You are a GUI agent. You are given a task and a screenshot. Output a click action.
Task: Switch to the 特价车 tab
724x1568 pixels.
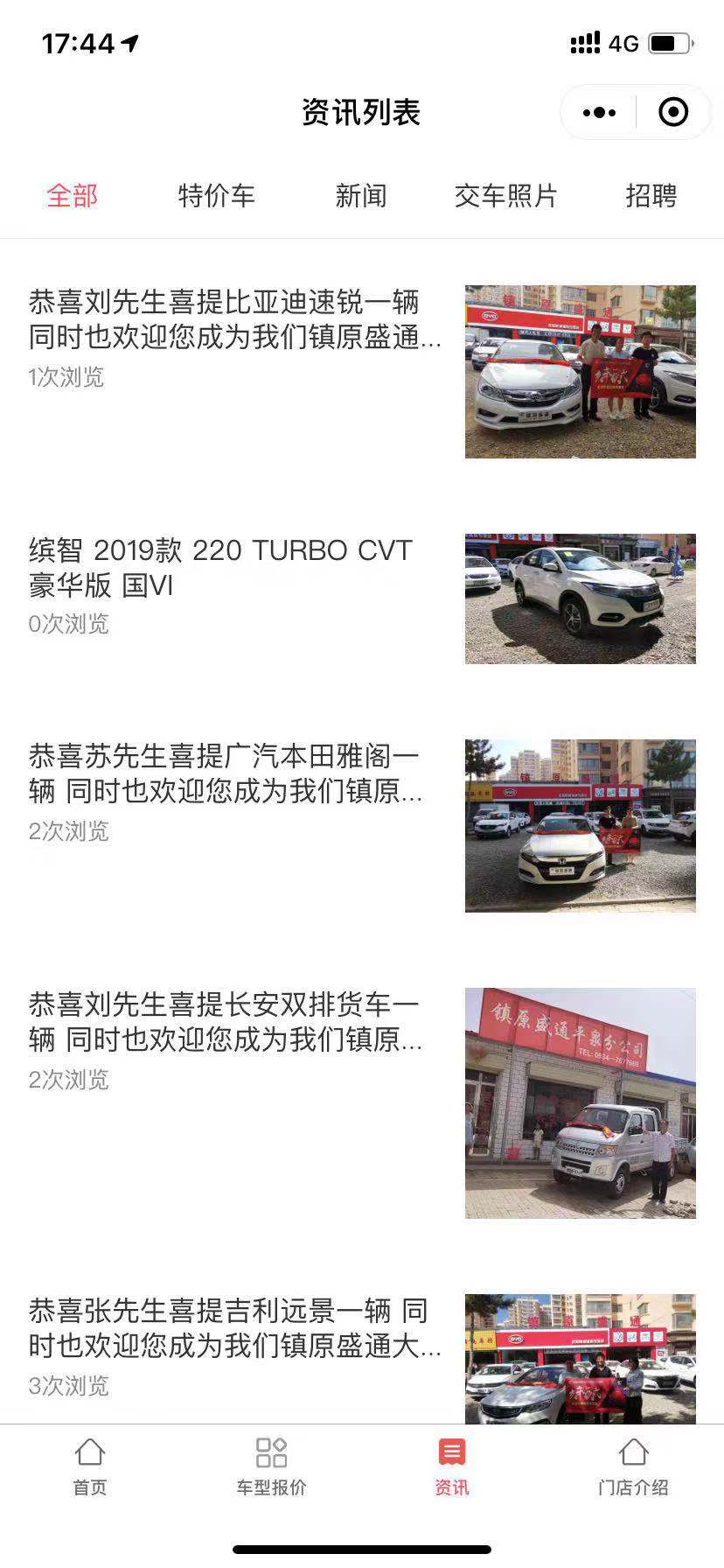216,196
